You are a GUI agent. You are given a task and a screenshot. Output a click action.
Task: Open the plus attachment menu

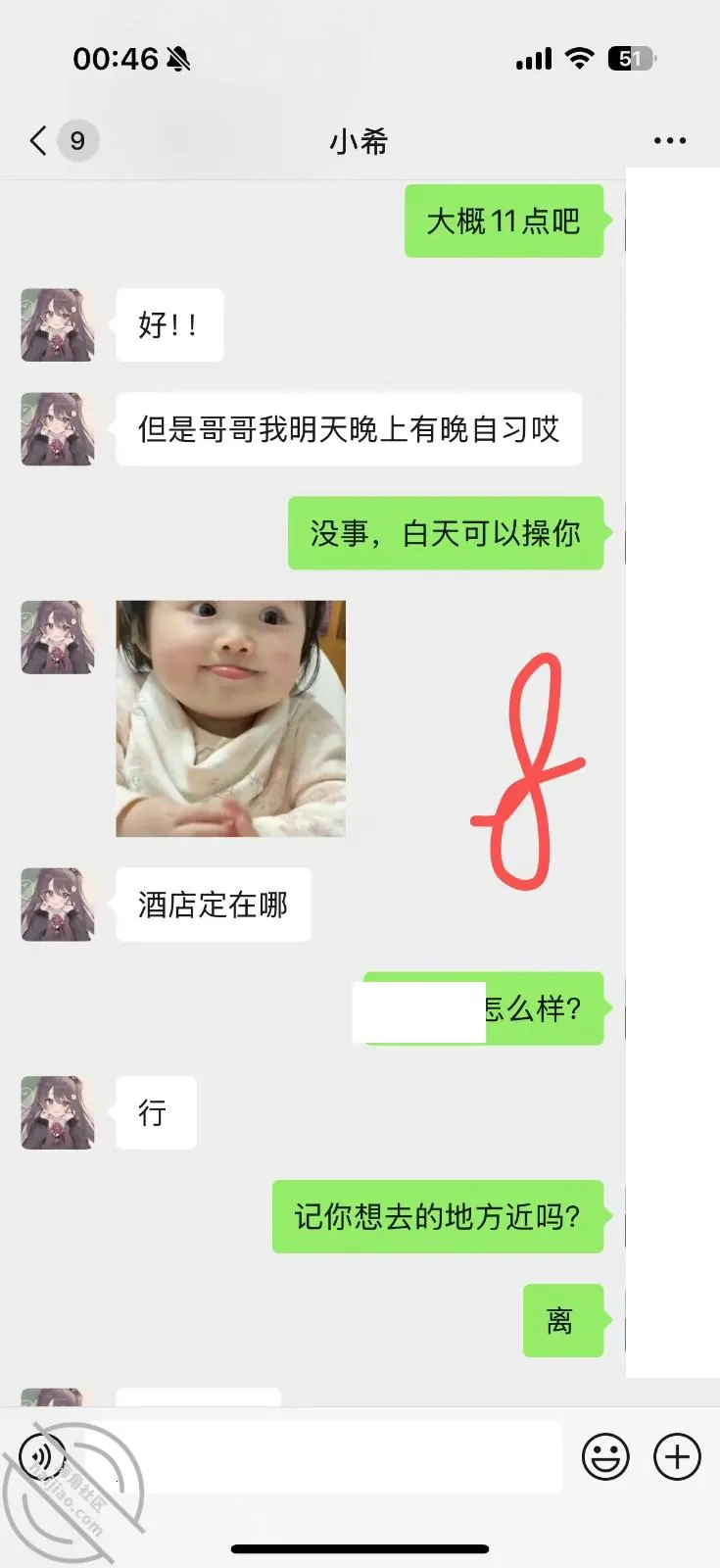[677, 1456]
